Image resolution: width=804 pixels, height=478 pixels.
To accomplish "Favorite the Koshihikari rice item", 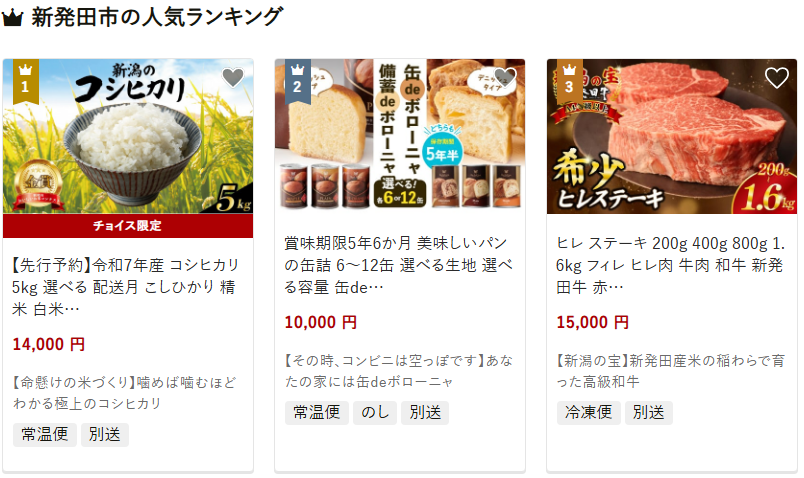I will point(232,78).
